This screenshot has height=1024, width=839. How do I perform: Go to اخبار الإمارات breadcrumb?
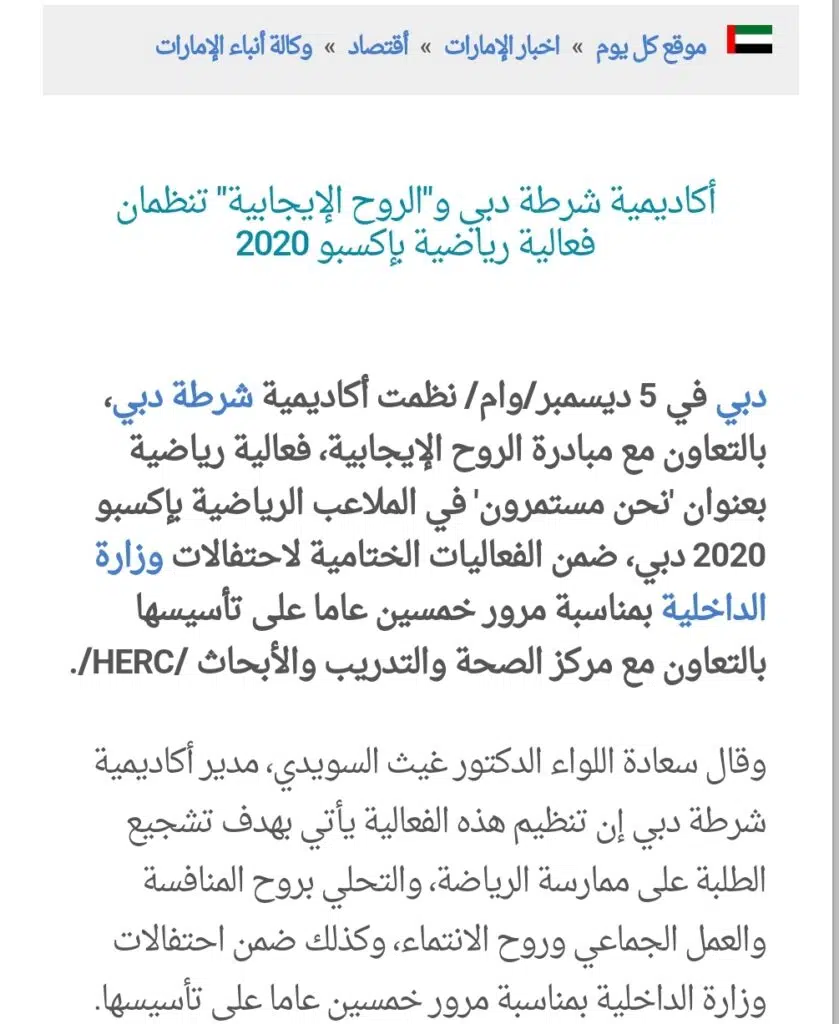pyautogui.click(x=502, y=46)
